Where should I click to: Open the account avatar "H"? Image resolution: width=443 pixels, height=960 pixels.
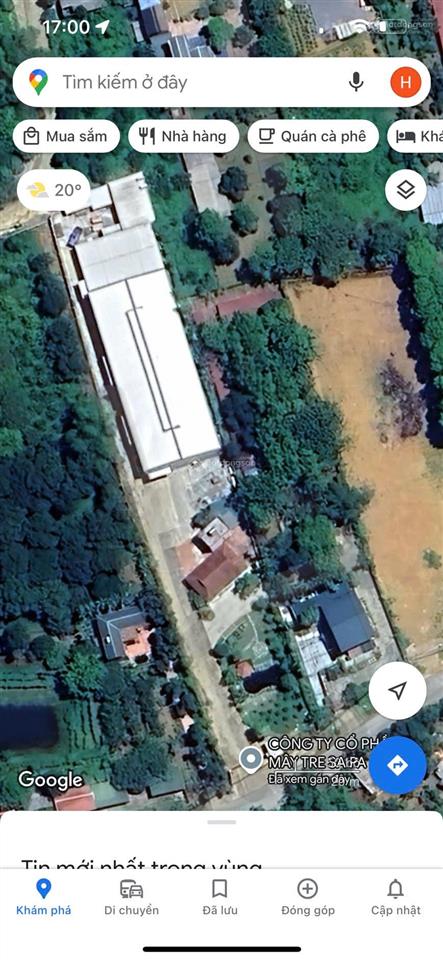click(406, 82)
